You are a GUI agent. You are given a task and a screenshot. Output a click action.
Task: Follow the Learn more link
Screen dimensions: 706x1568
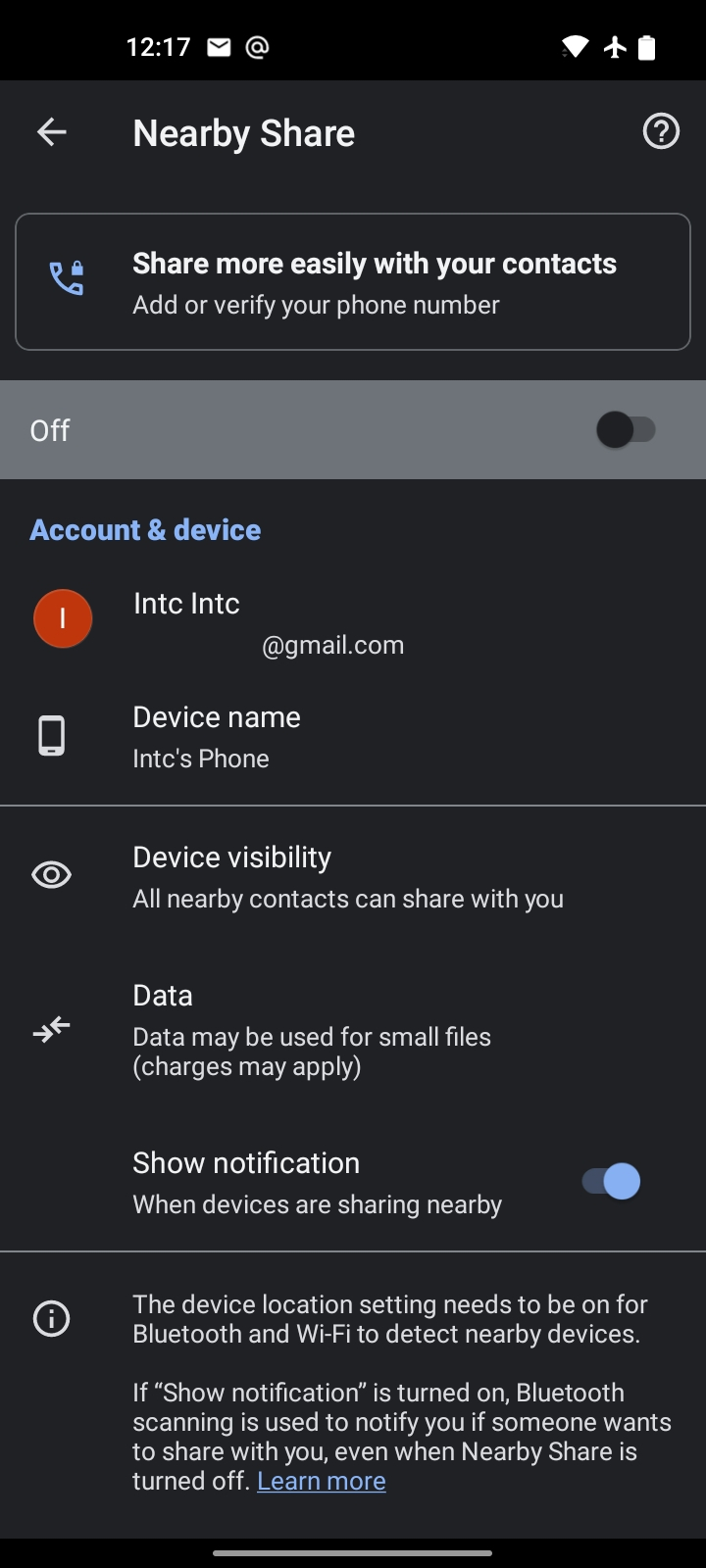coord(322,1481)
